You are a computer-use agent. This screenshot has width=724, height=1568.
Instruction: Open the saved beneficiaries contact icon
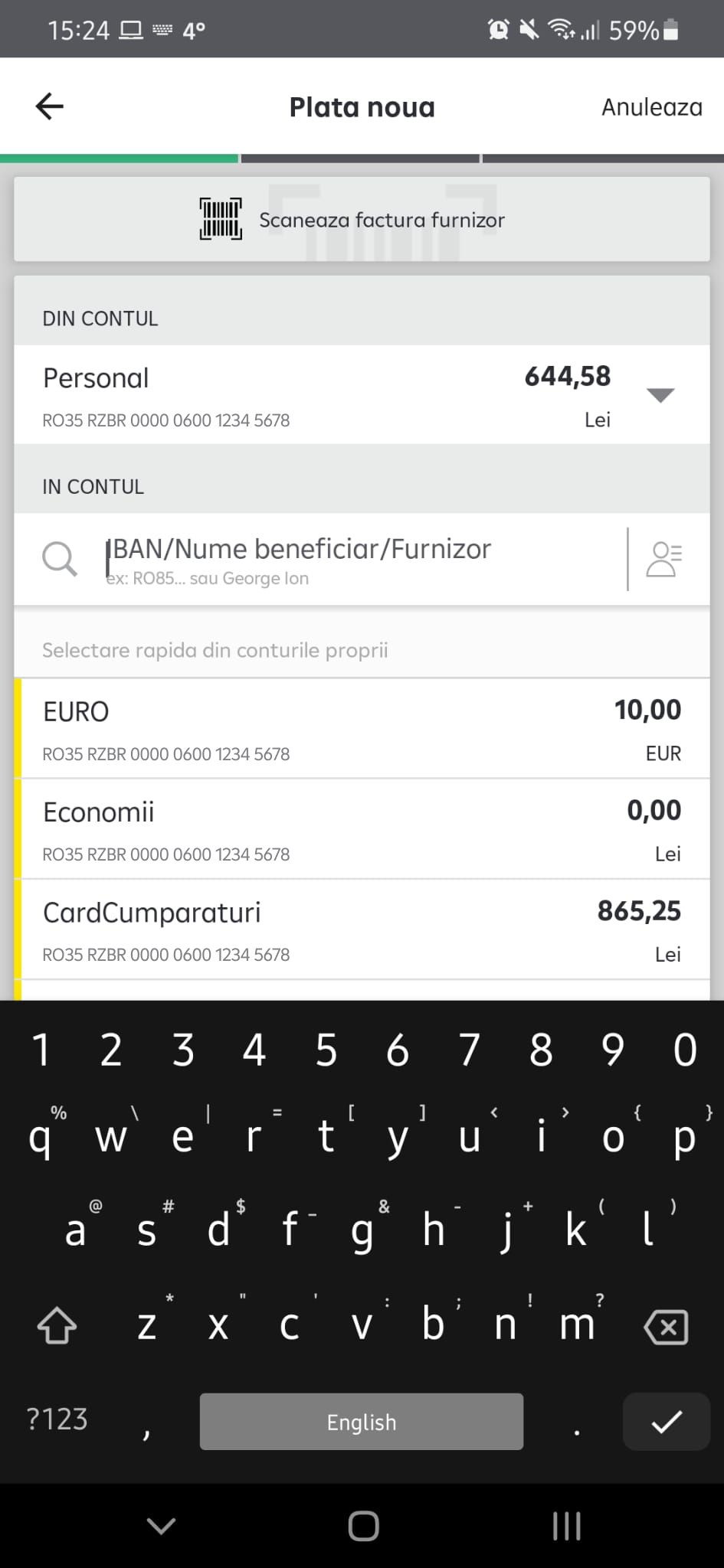pyautogui.click(x=664, y=559)
